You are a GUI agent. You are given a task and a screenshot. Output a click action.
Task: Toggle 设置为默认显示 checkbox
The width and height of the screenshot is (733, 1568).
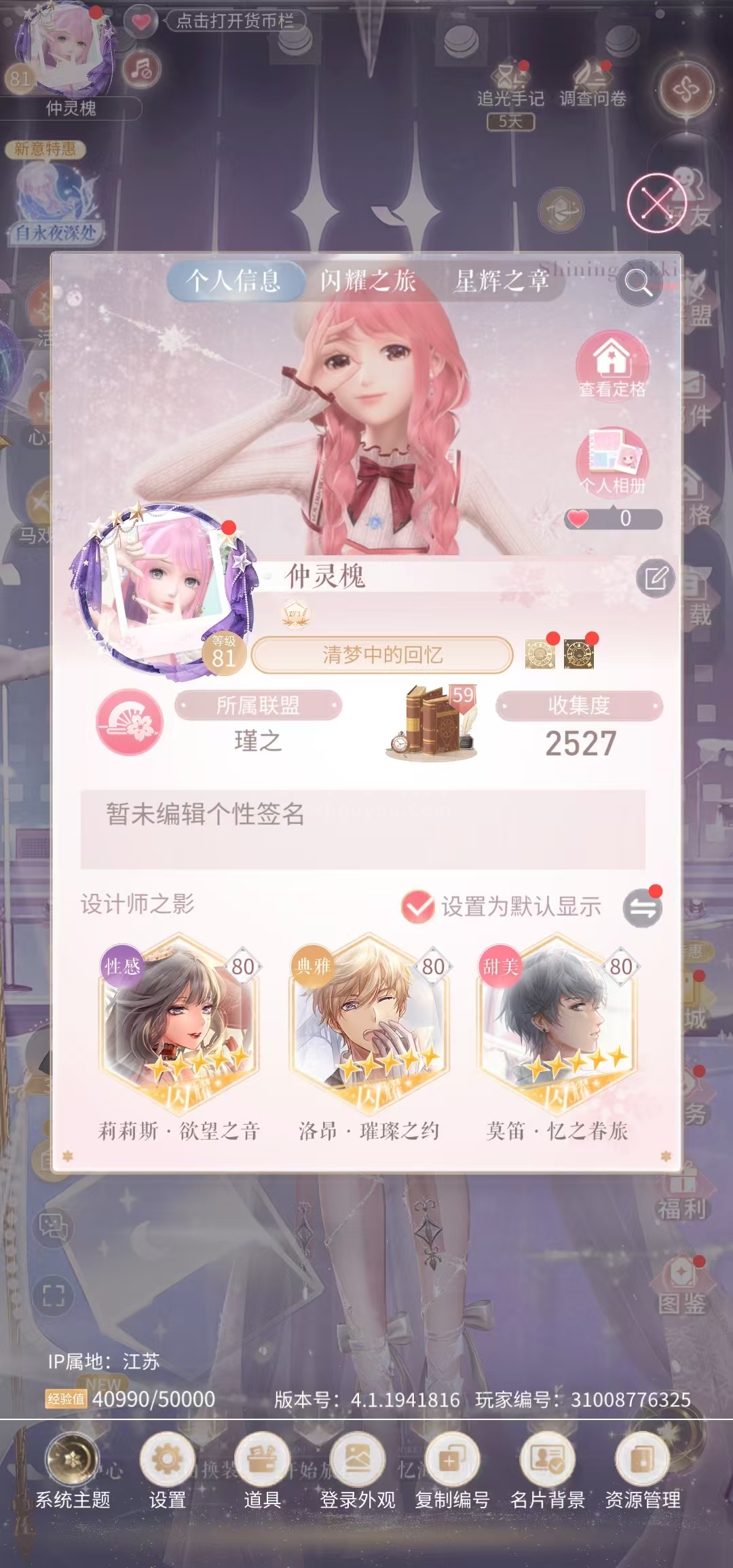tap(417, 907)
